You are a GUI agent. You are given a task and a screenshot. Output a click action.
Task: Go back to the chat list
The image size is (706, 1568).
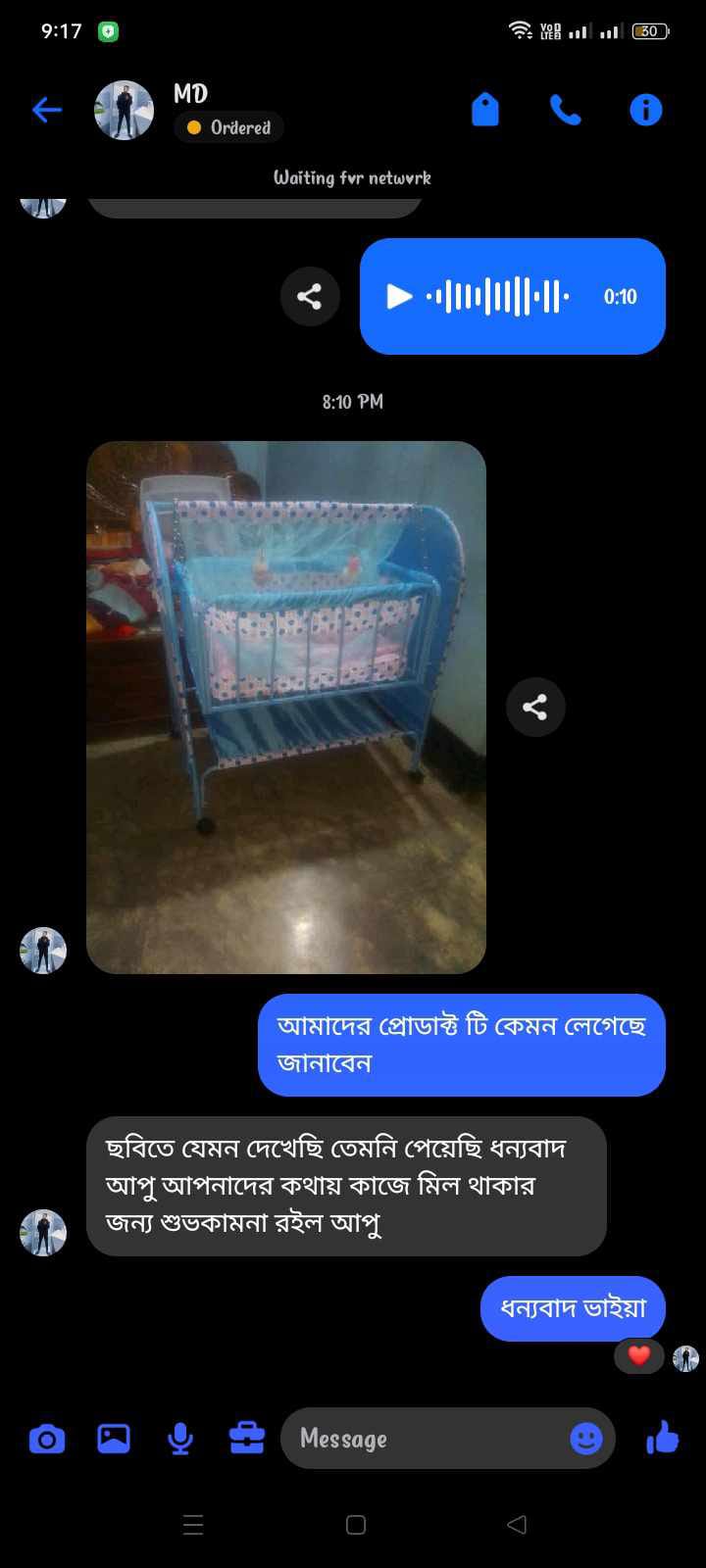click(x=46, y=110)
